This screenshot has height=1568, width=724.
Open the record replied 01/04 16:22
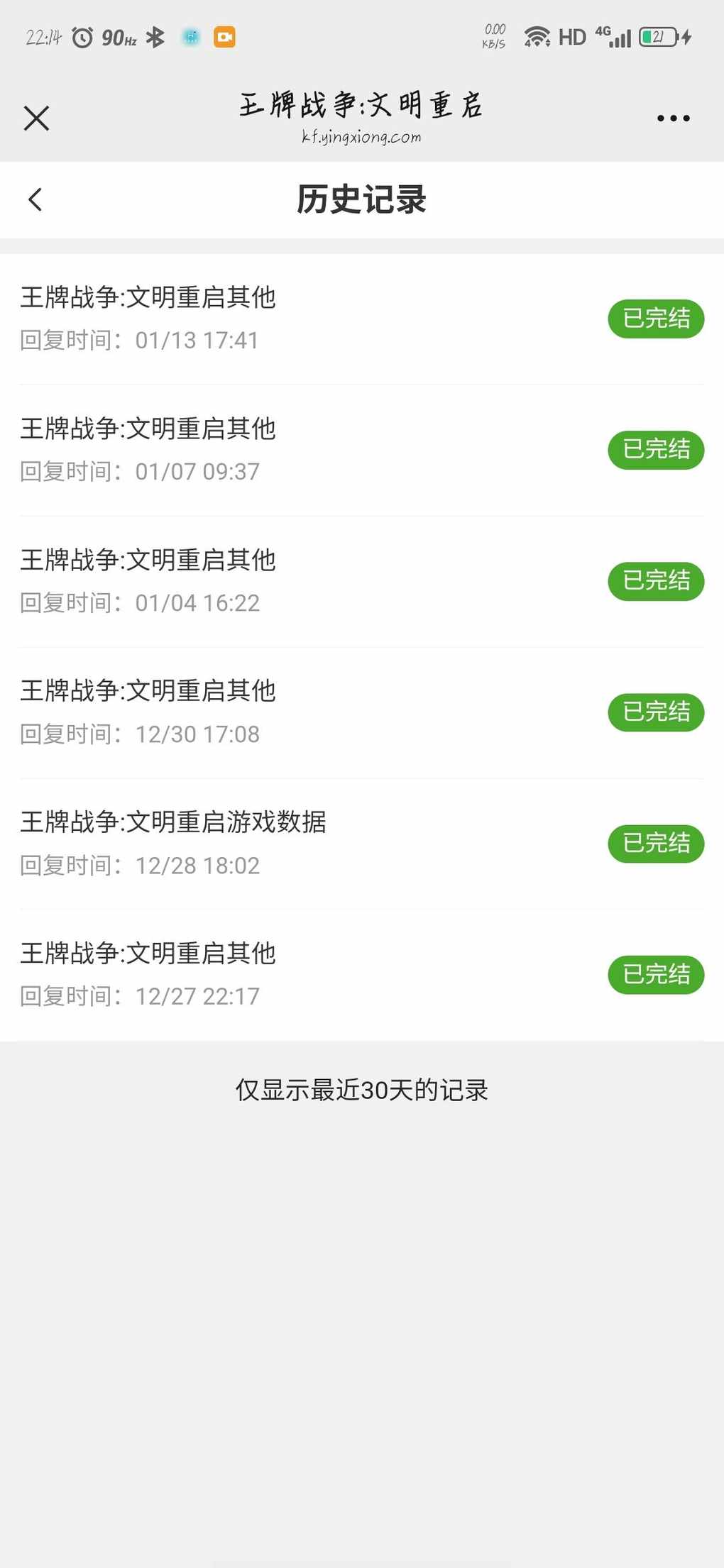point(362,582)
